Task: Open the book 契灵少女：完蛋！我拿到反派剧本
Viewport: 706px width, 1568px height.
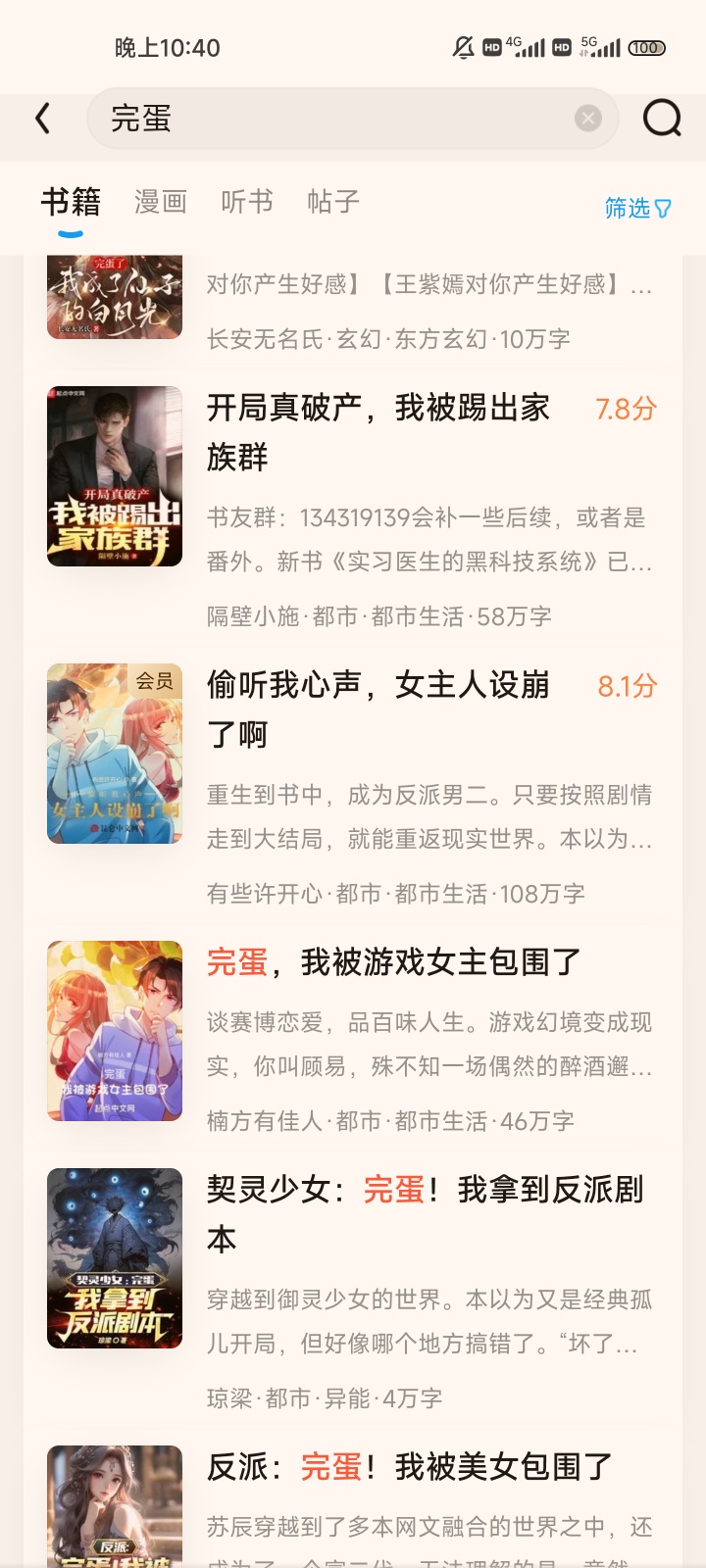Action: point(425,1213)
